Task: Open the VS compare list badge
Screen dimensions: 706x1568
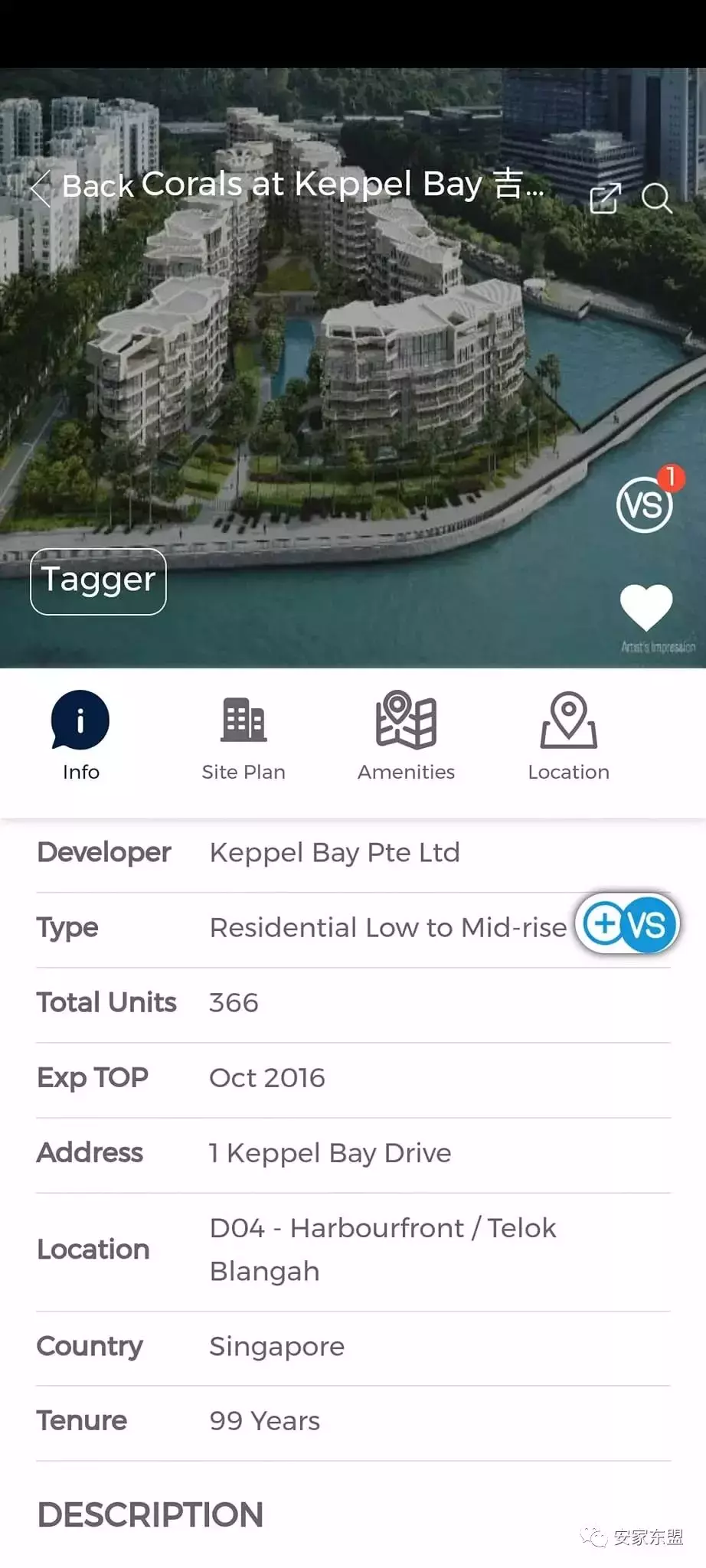Action: 646,504
